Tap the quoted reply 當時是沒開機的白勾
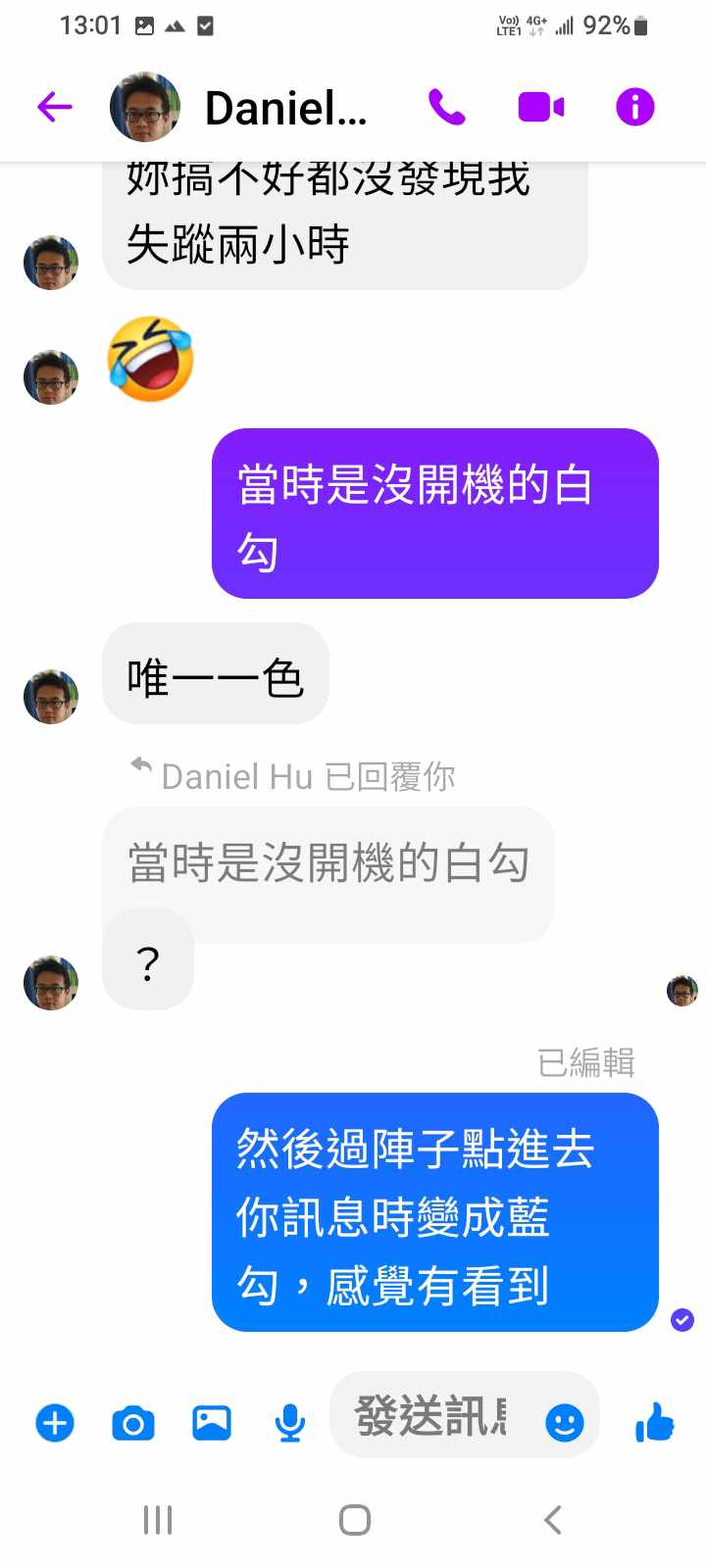 coord(328,863)
